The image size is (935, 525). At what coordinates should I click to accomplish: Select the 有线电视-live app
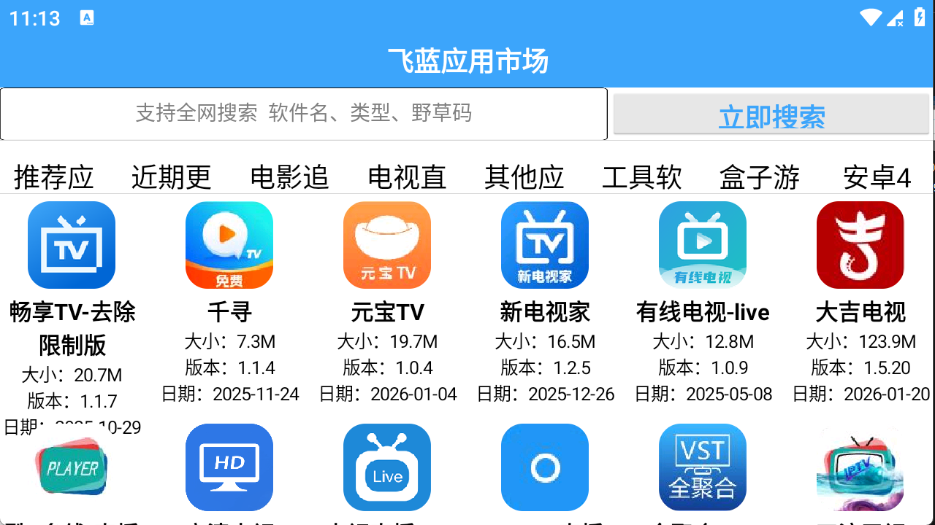[x=702, y=246]
